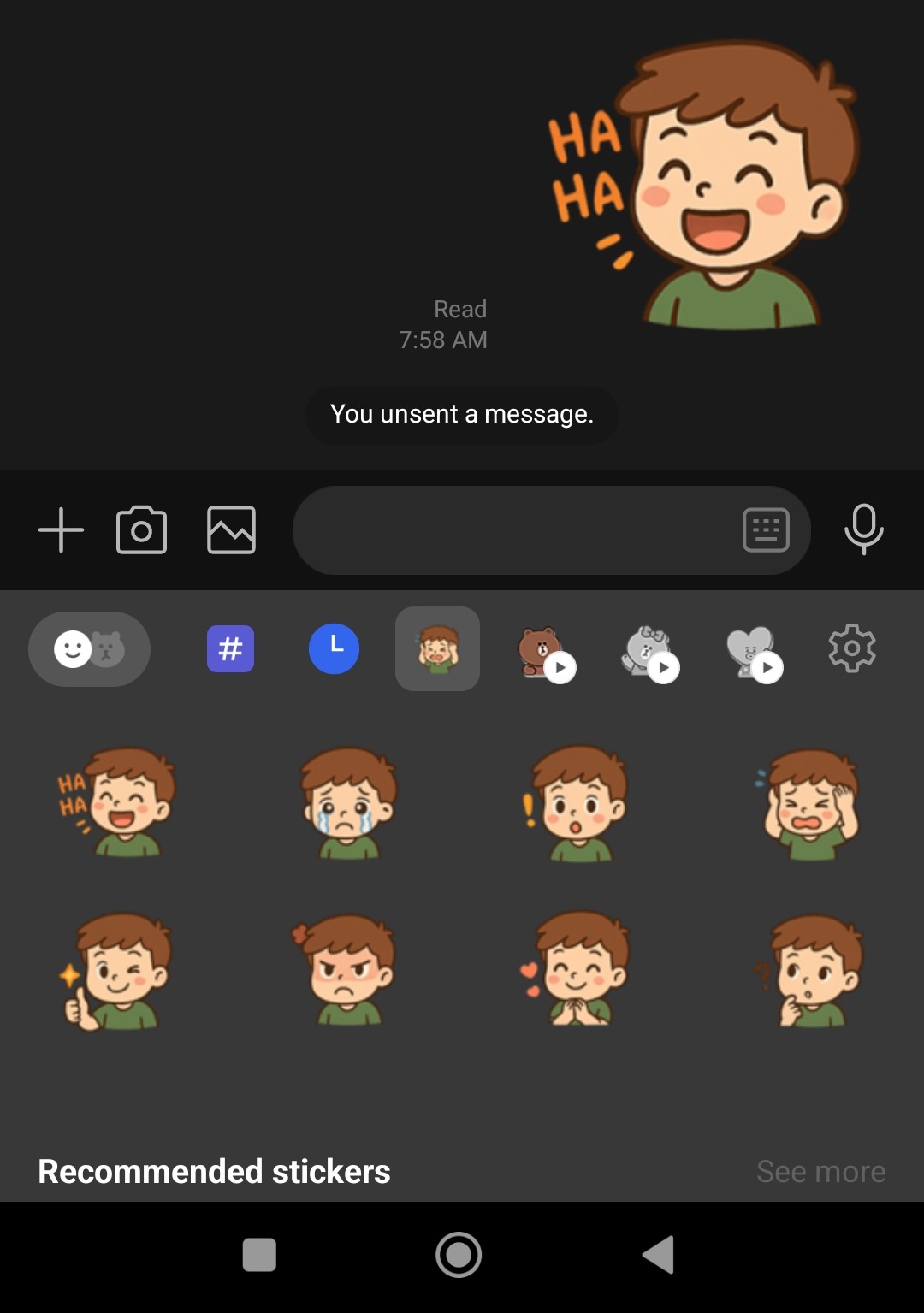This screenshot has width=924, height=1313.
Task: Open the photo gallery picker
Action: click(x=231, y=530)
